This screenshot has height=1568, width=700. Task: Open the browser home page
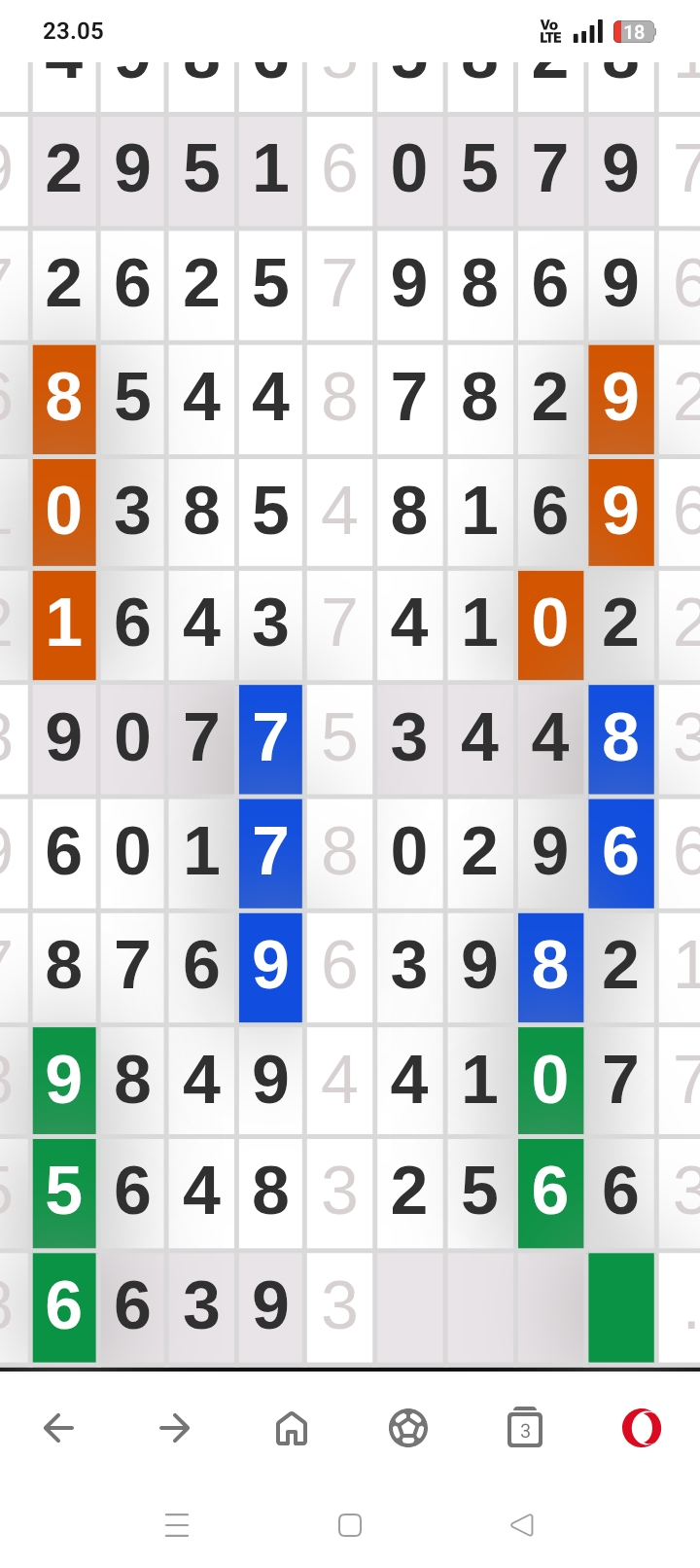click(292, 1428)
